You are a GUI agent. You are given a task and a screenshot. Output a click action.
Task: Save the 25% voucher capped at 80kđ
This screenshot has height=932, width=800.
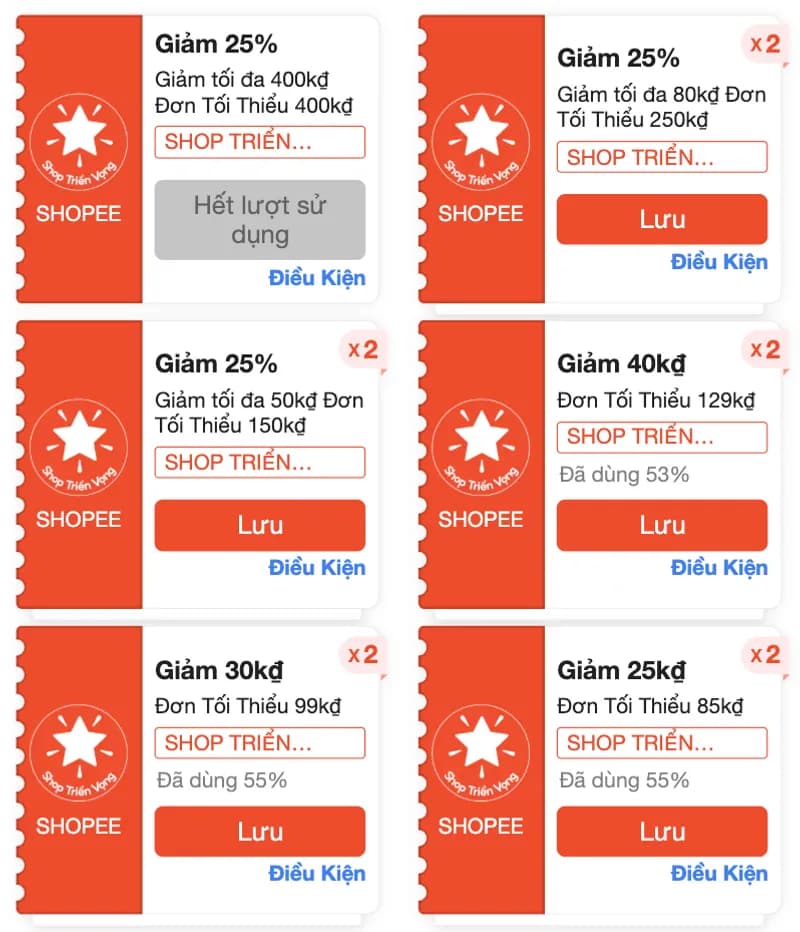[661, 219]
